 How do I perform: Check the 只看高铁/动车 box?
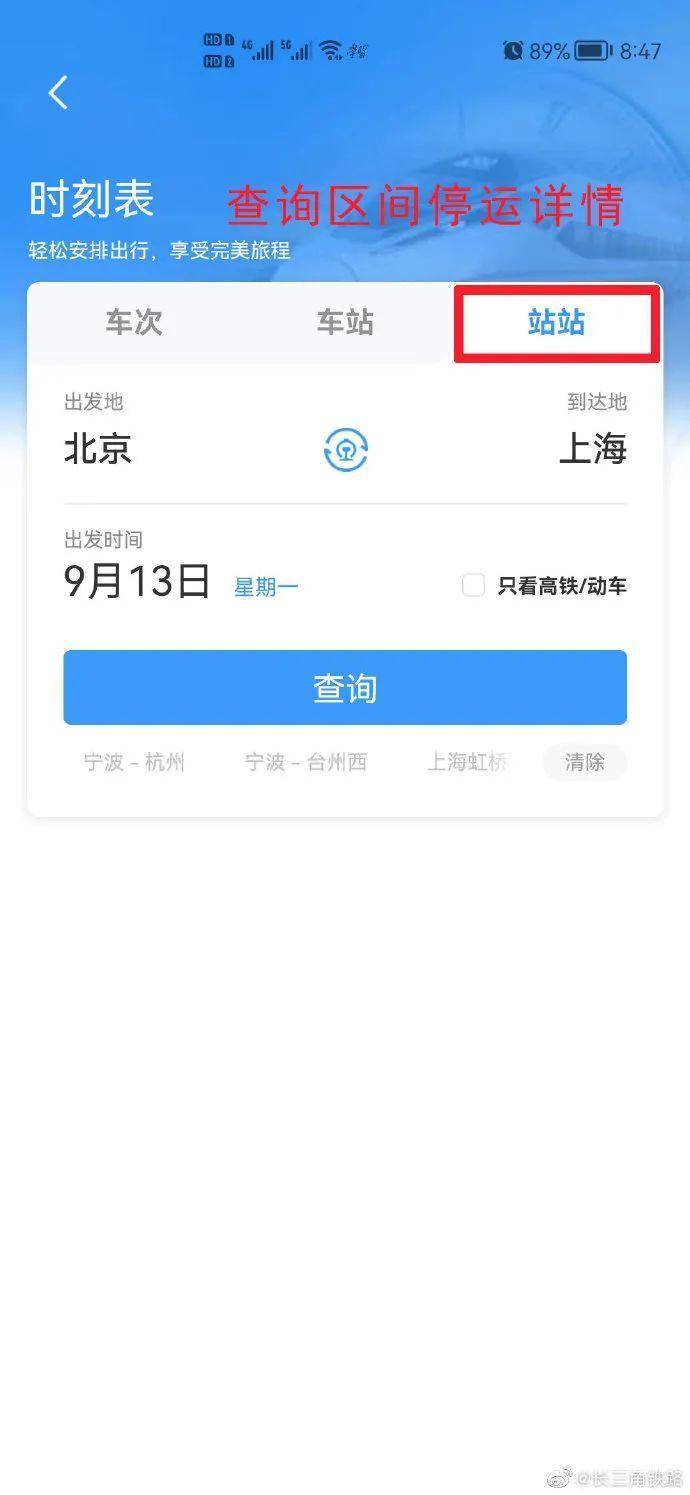tap(473, 586)
